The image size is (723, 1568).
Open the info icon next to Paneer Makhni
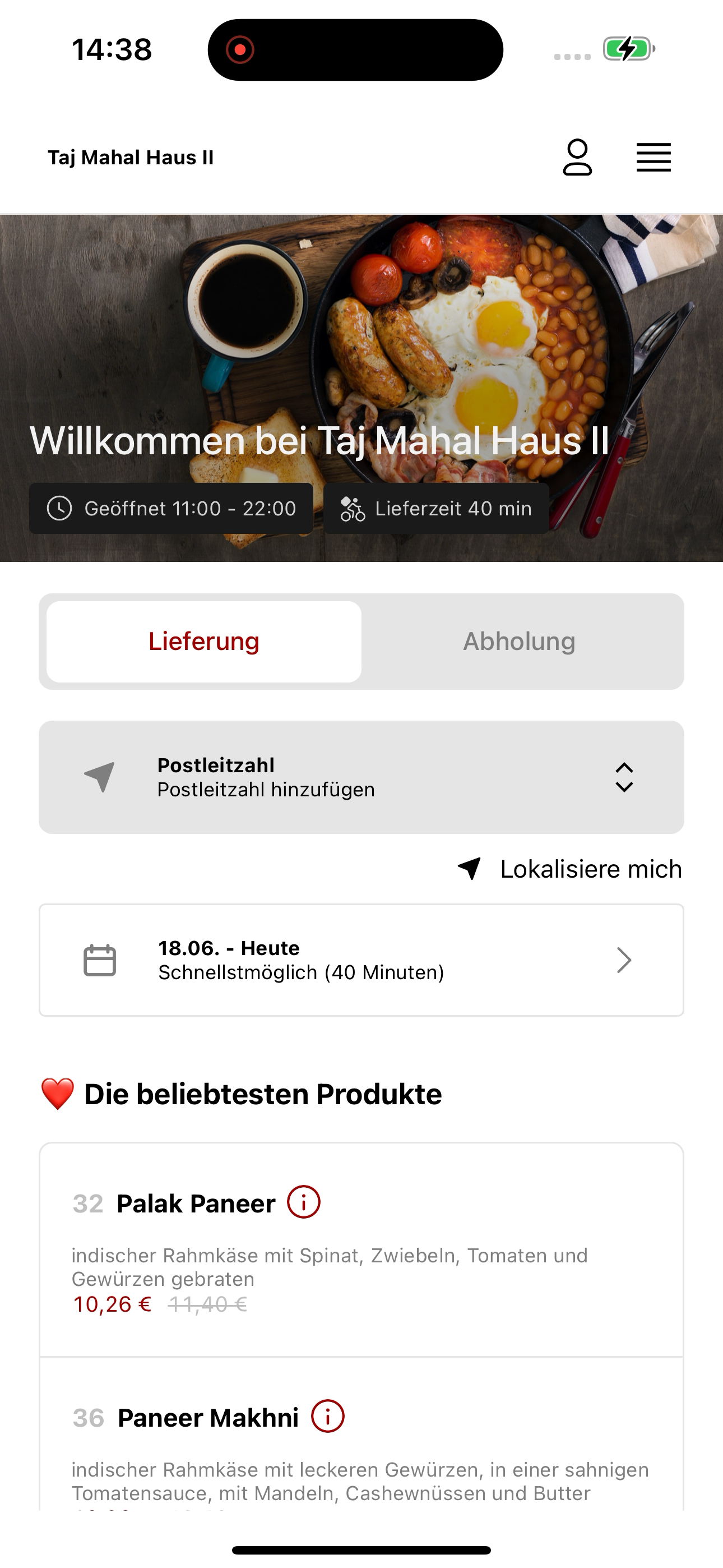[327, 1417]
